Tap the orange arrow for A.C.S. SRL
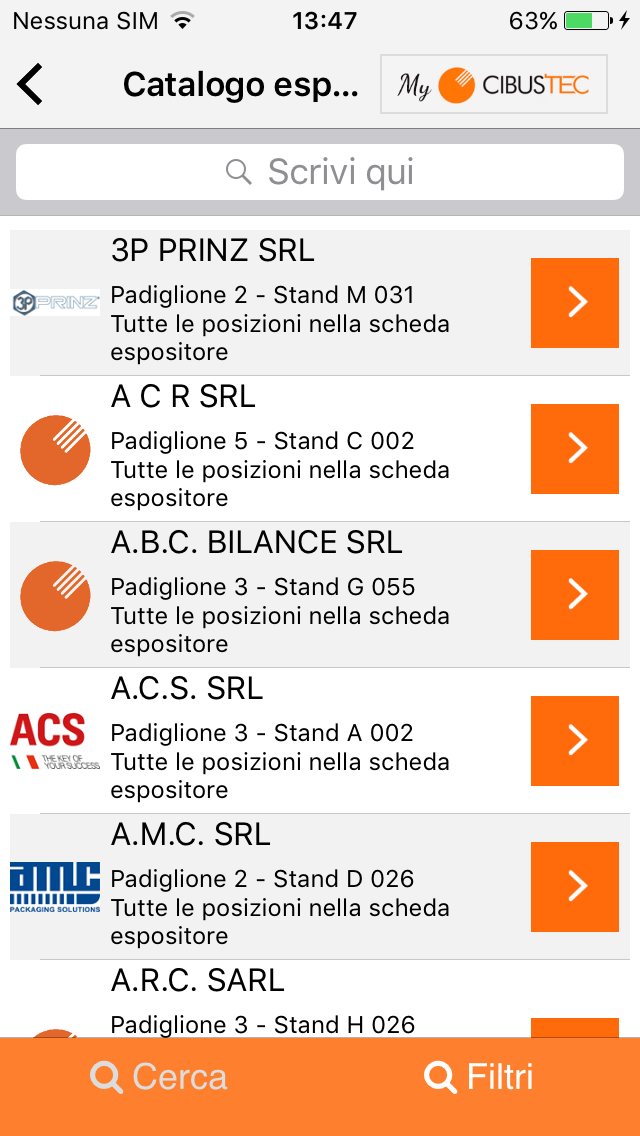Screen dimensions: 640x1136 pos(574,740)
